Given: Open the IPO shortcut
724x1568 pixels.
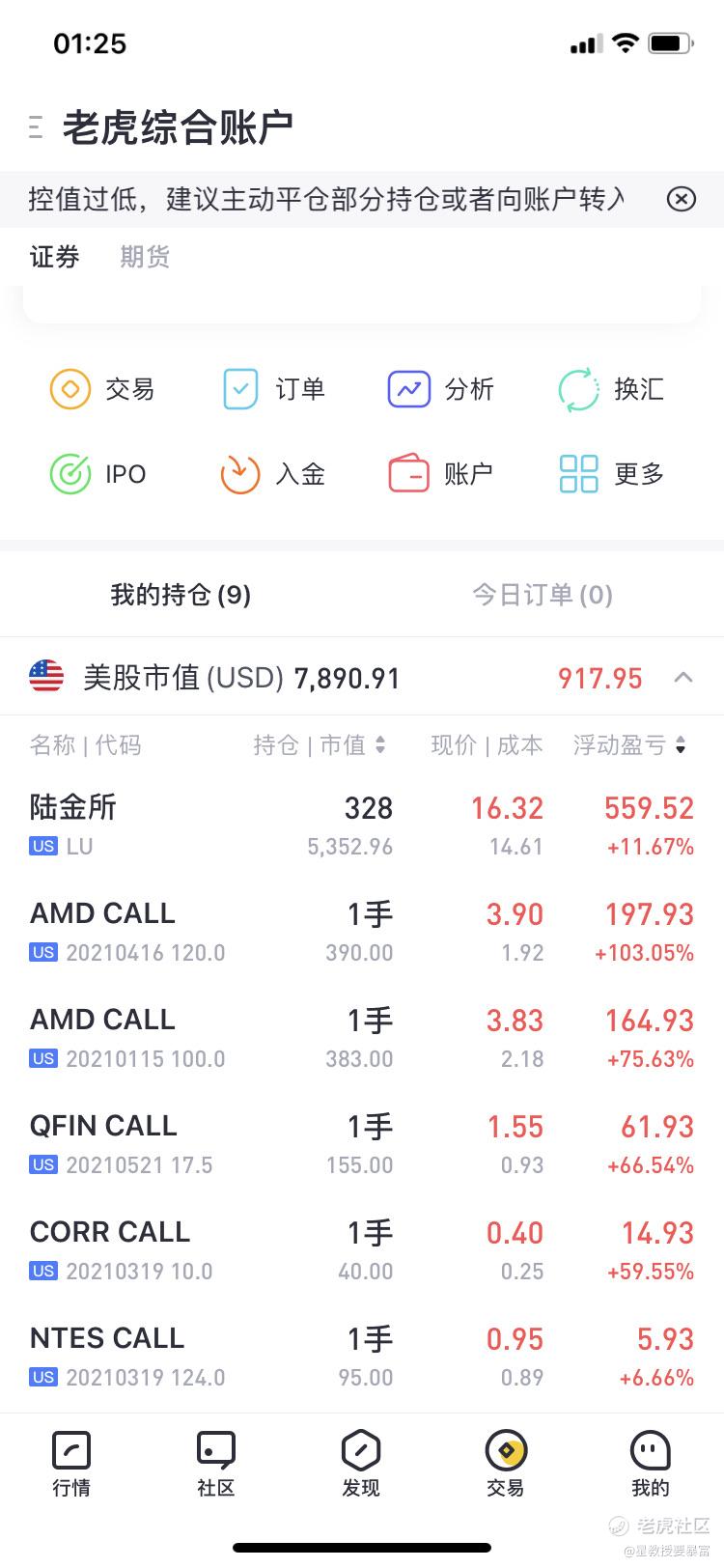Looking at the screenshot, I should [x=97, y=474].
